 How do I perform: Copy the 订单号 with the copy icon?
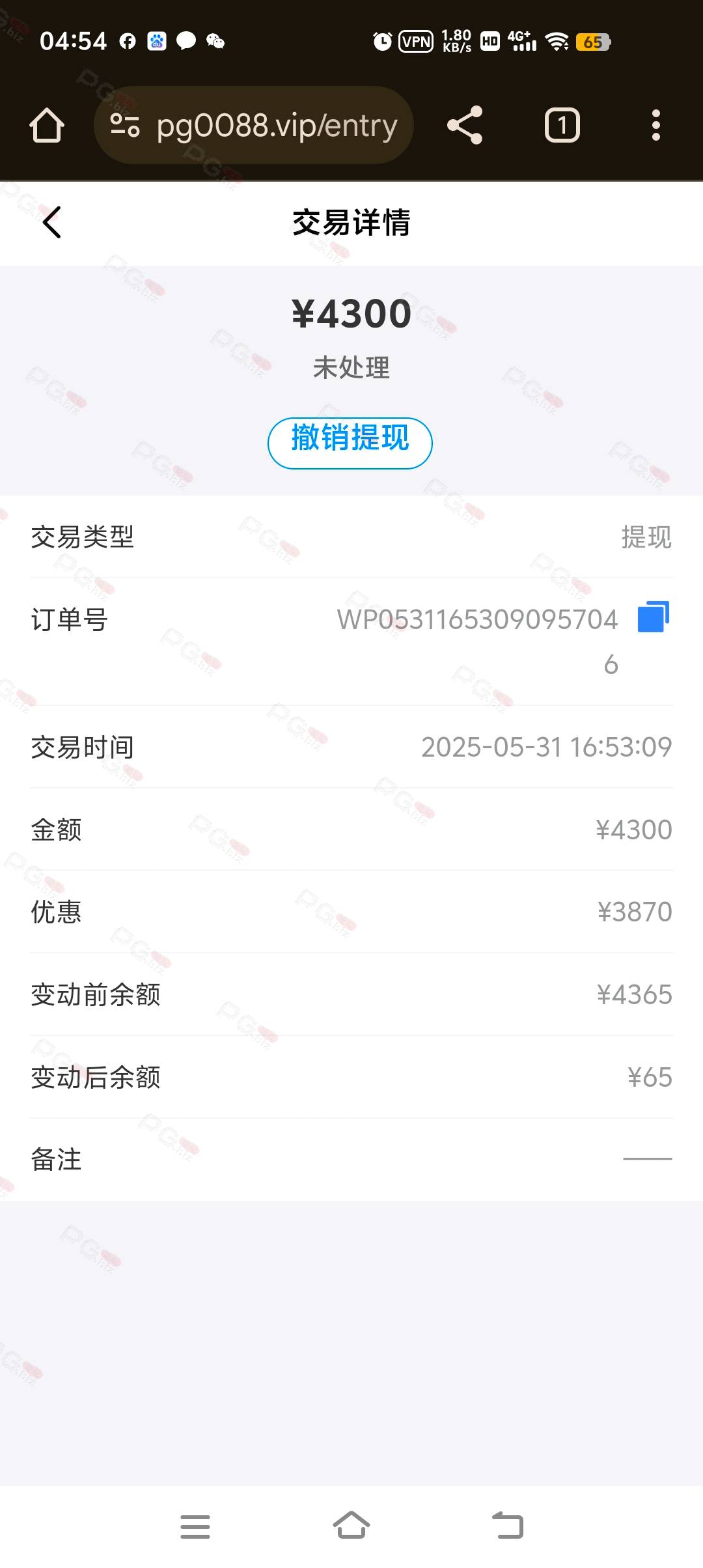[x=654, y=617]
